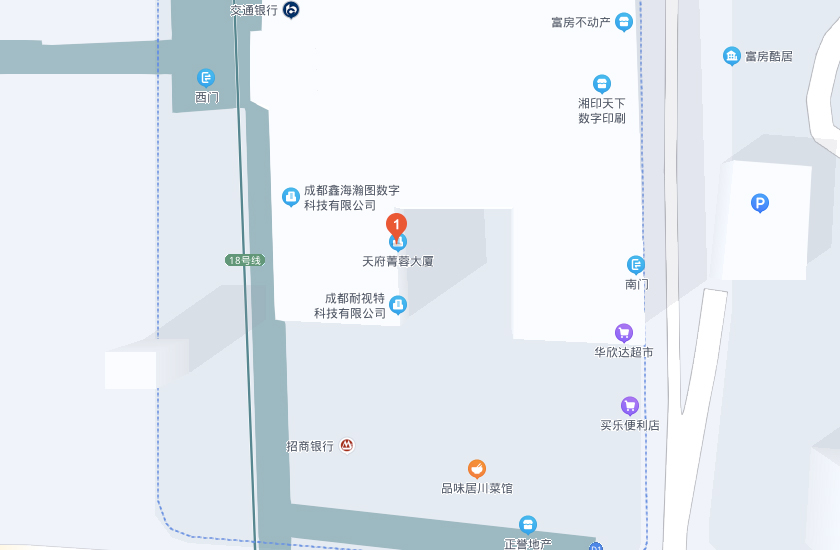This screenshot has height=550, width=840.
Task: Open the 交通银行 bank marker
Action: click(291, 10)
